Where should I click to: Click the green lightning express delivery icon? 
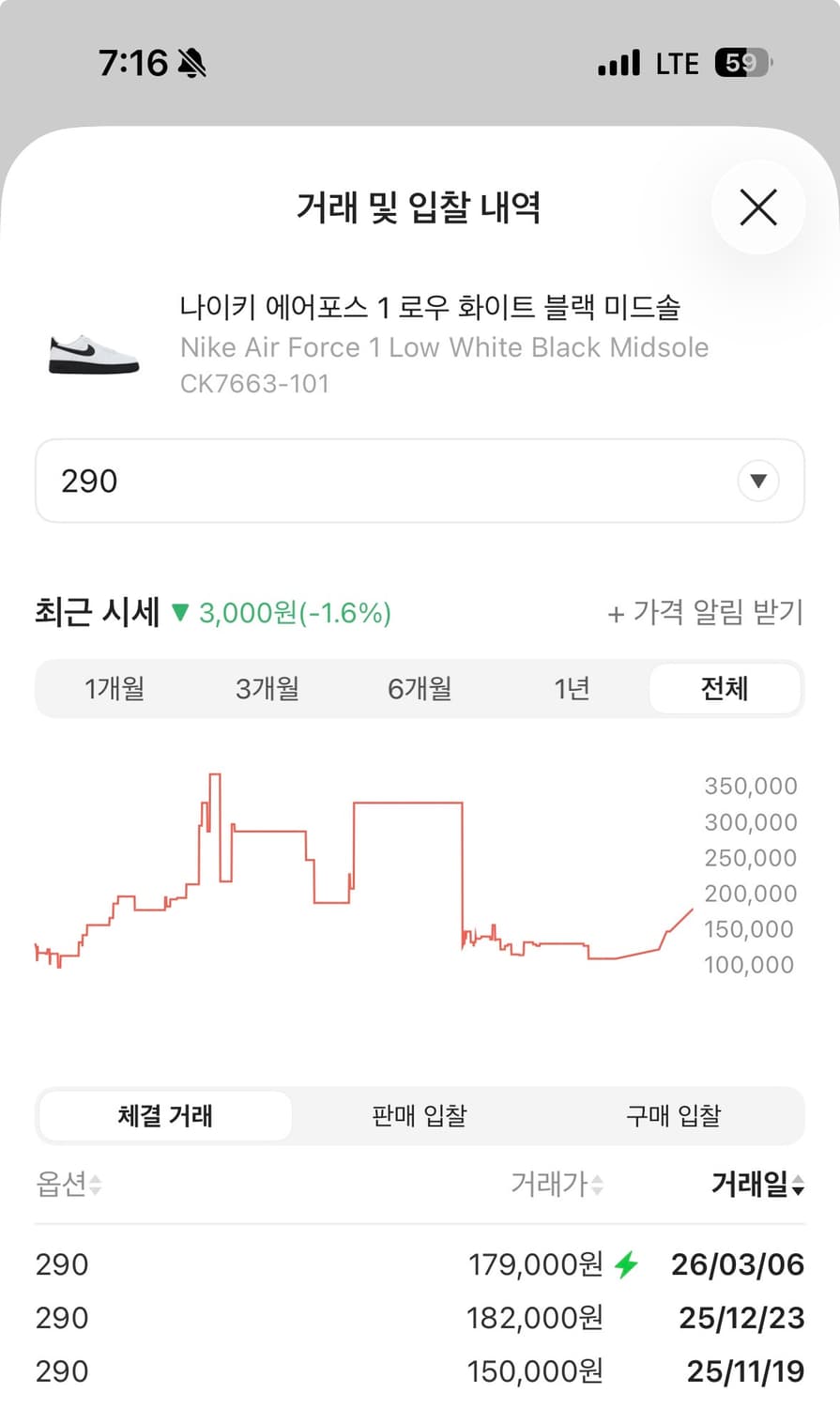coord(625,1263)
